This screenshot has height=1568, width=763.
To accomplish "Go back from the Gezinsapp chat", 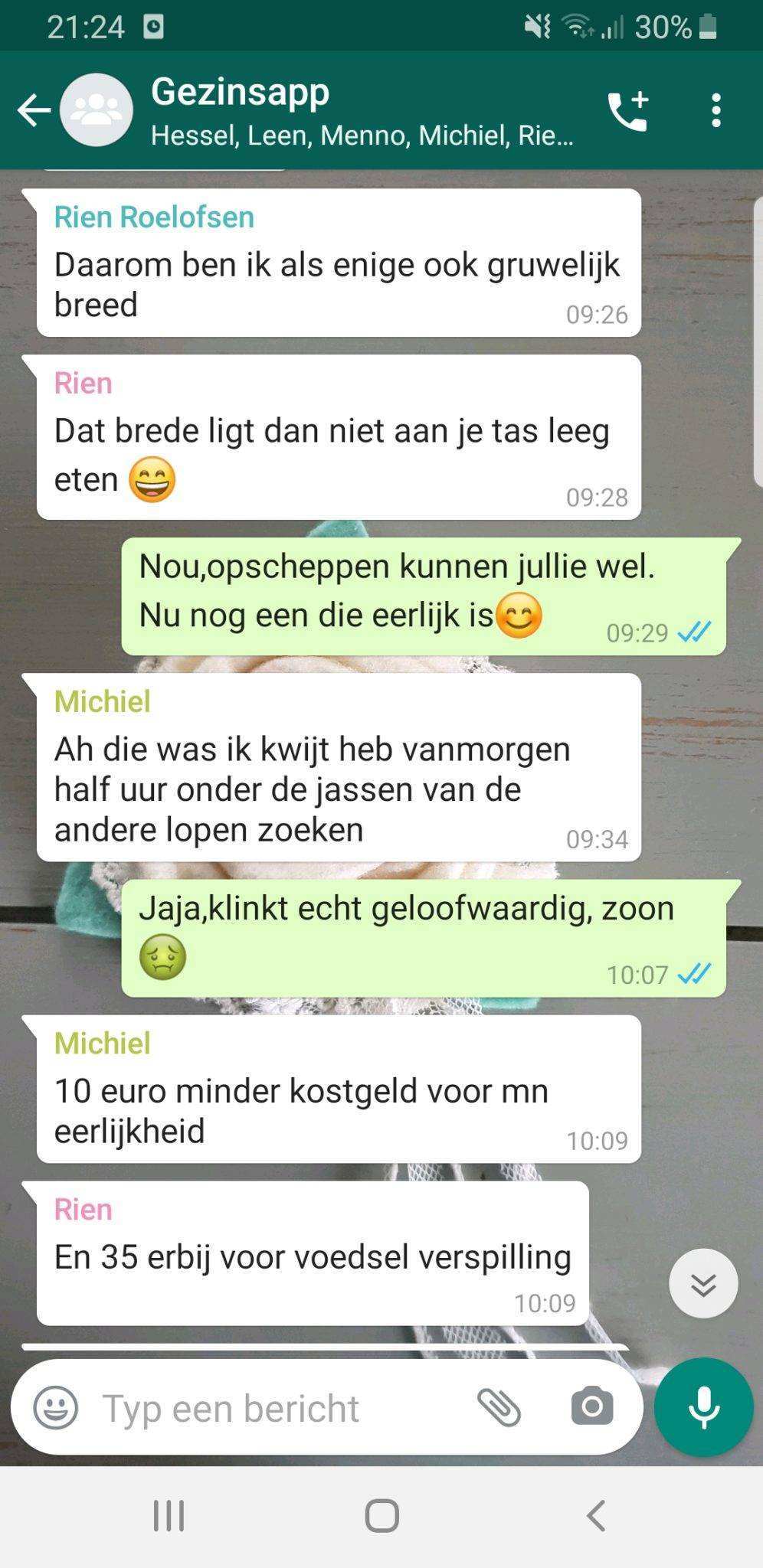I will [34, 111].
